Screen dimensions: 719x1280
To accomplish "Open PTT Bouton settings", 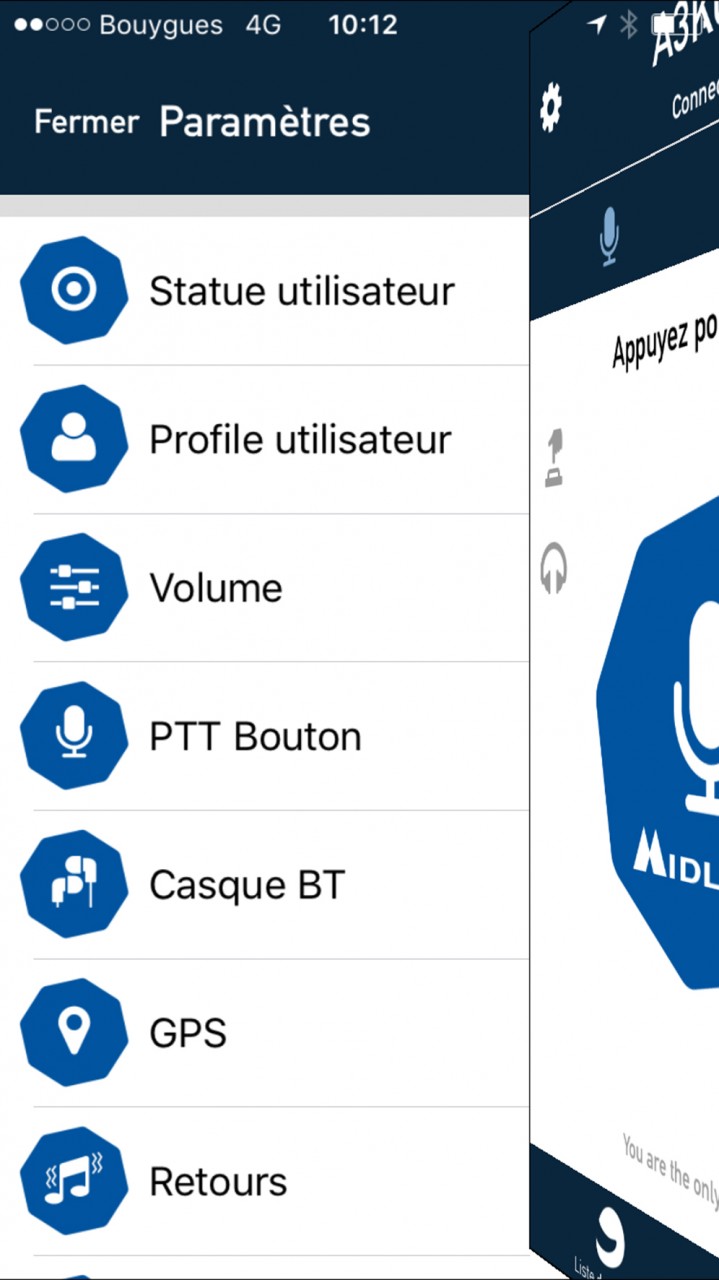I will 264,737.
